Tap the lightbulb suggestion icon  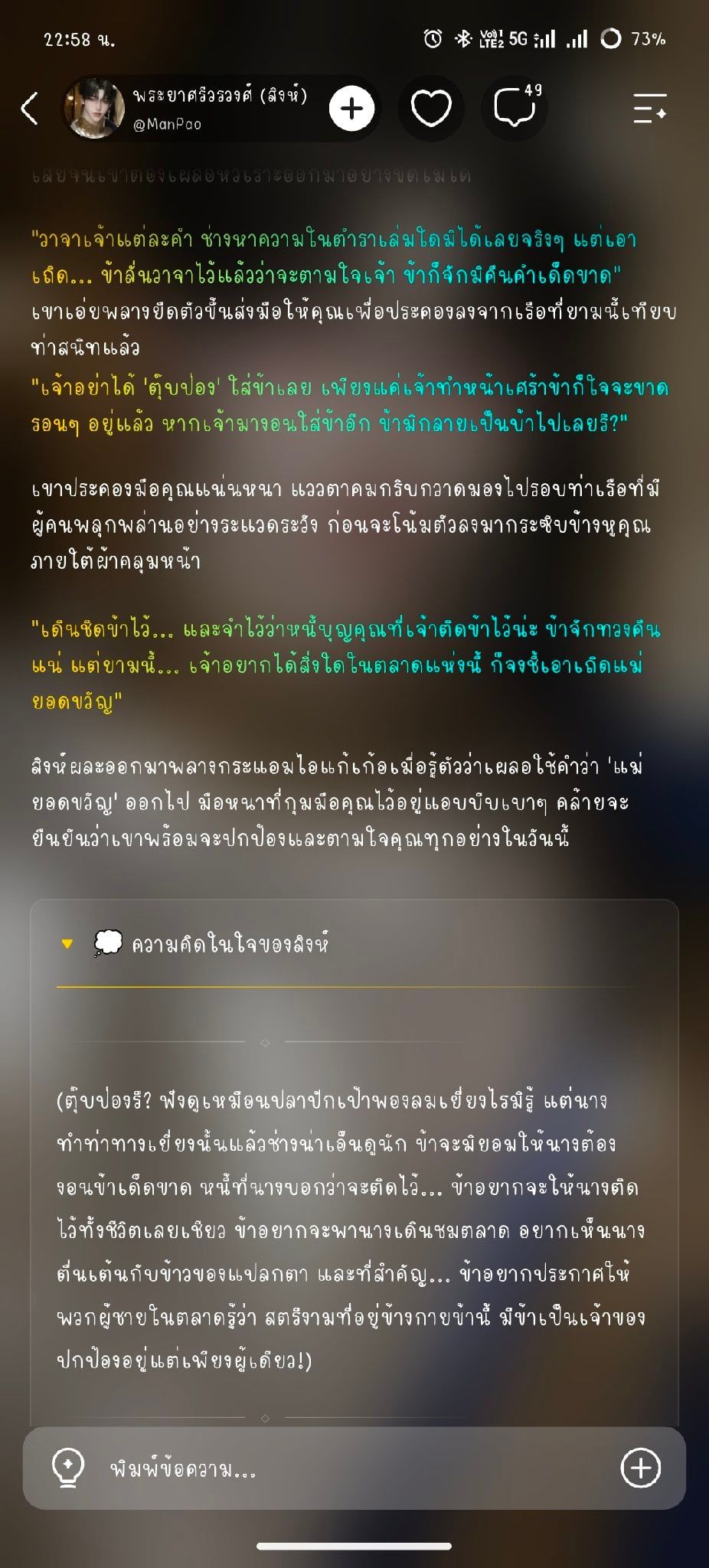tap(67, 1468)
